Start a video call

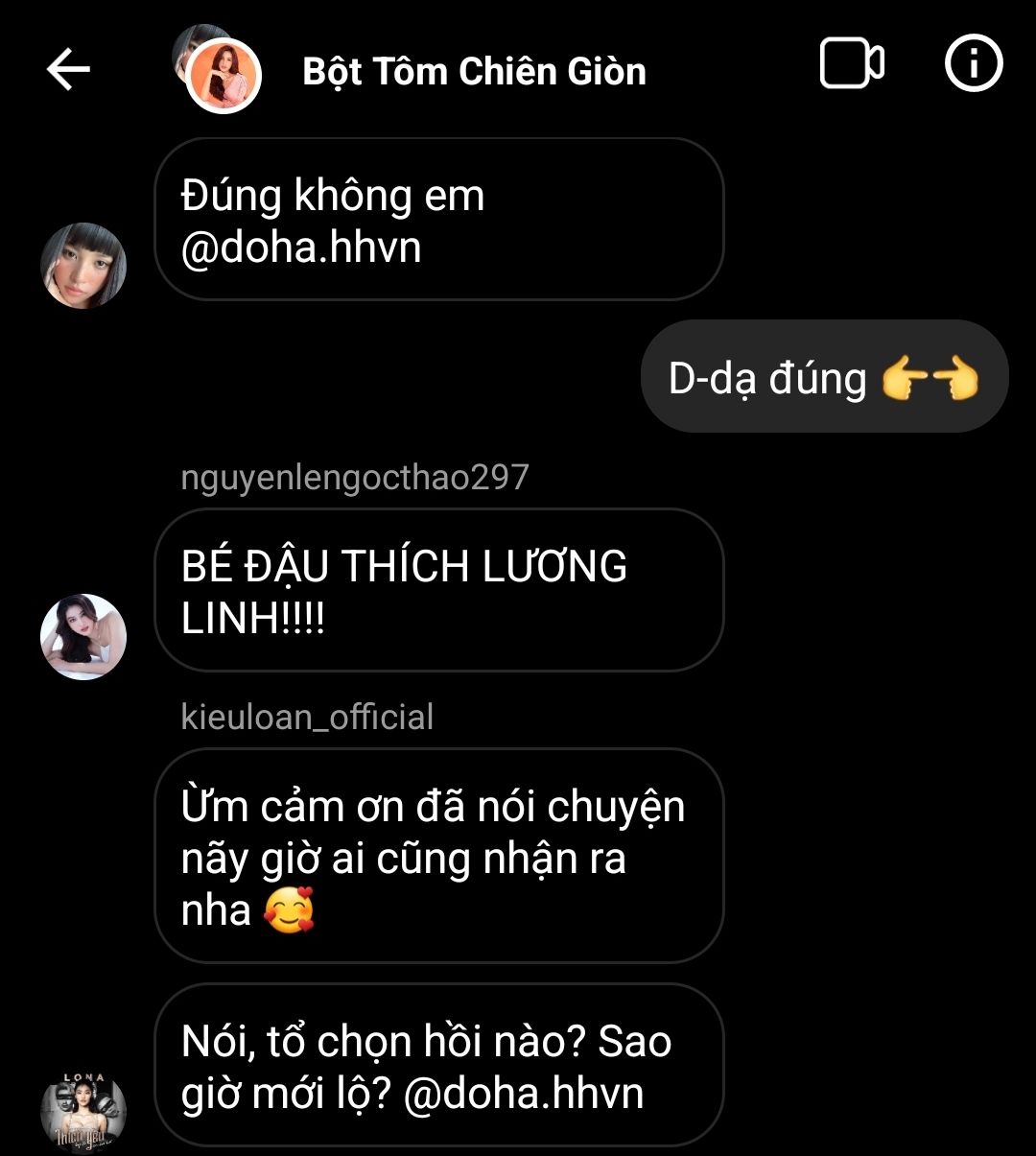(x=852, y=64)
